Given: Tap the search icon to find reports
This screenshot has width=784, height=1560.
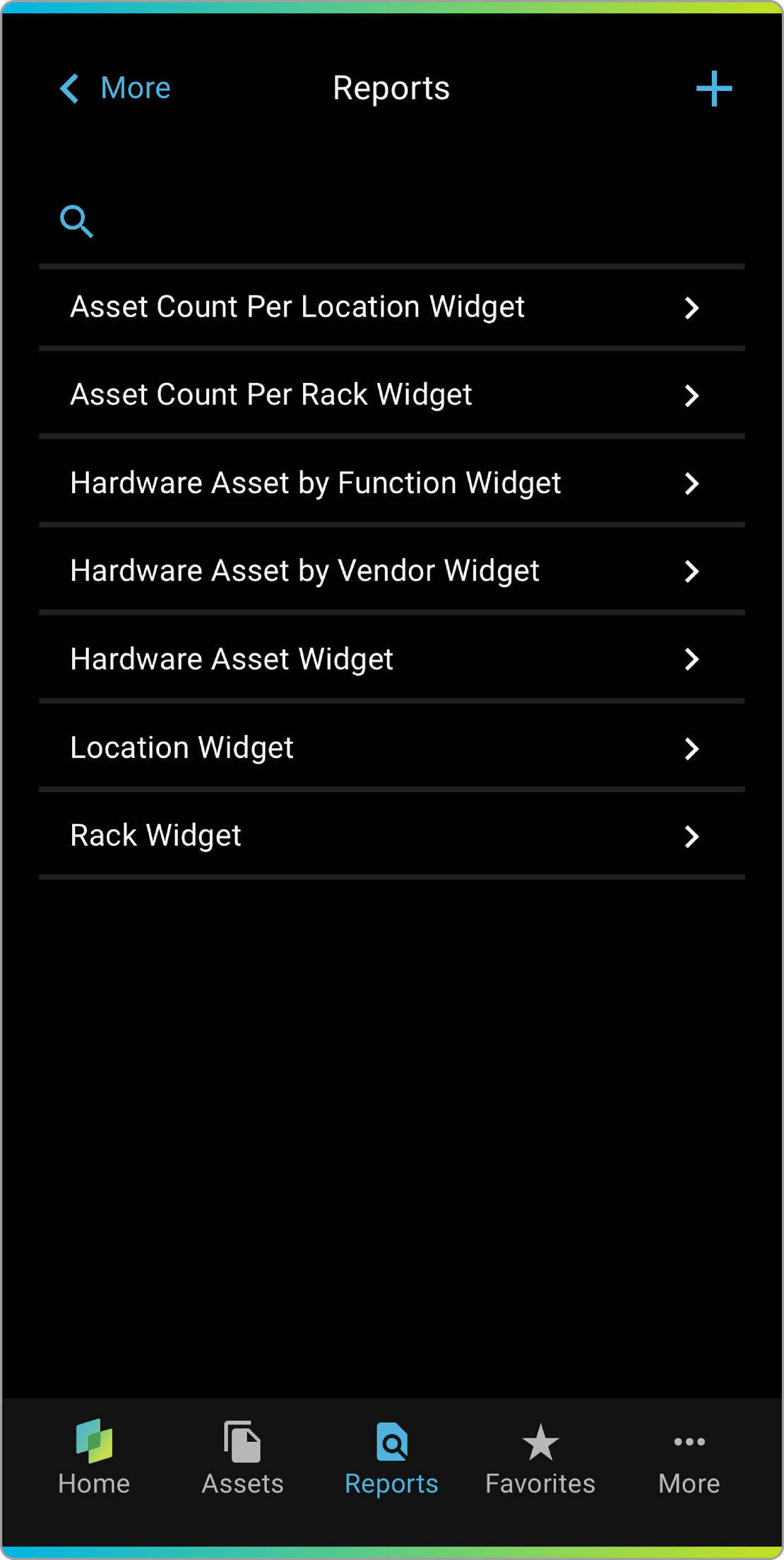Looking at the screenshot, I should click(76, 222).
